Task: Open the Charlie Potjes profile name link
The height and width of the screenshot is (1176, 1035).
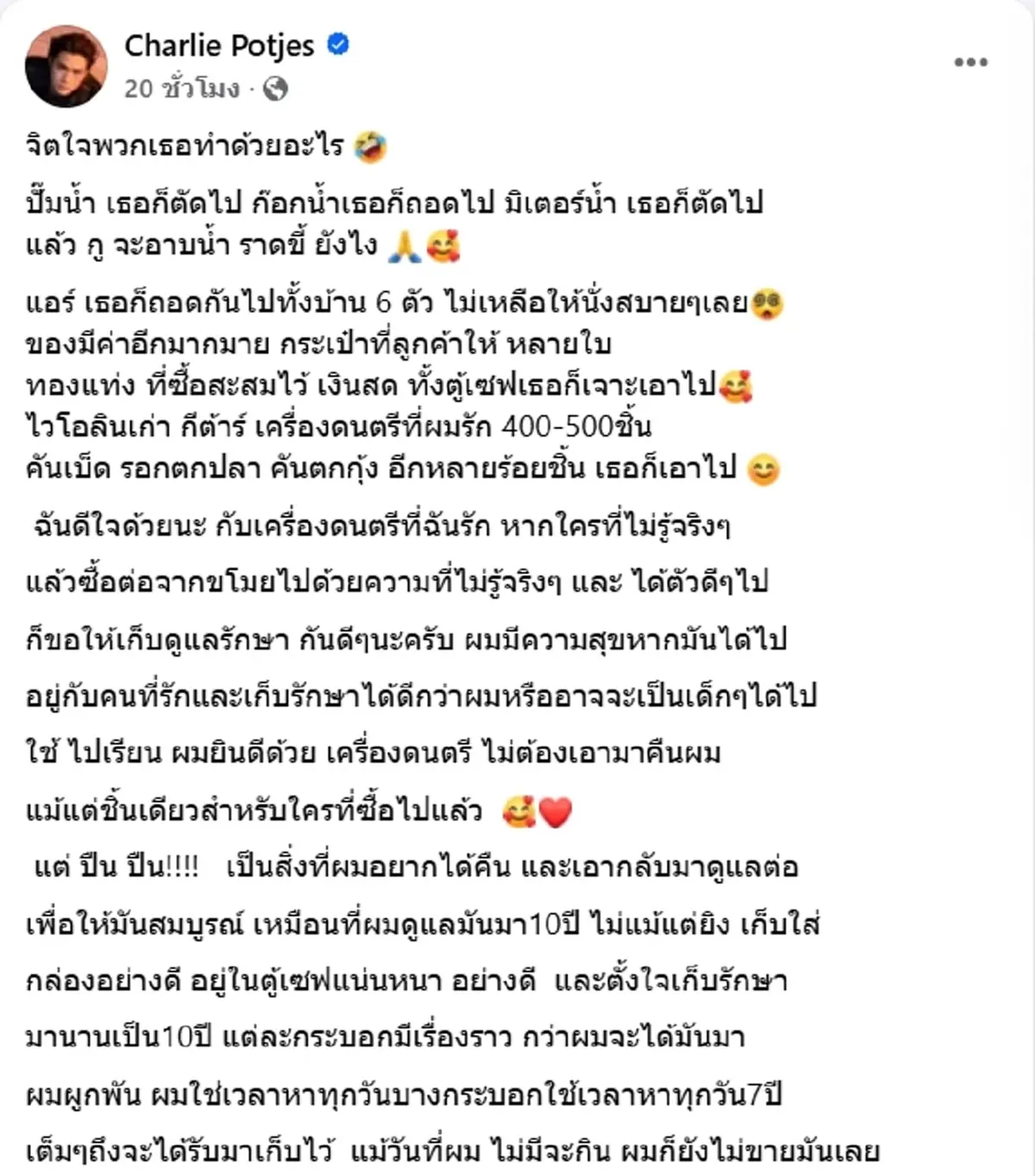Action: click(219, 45)
